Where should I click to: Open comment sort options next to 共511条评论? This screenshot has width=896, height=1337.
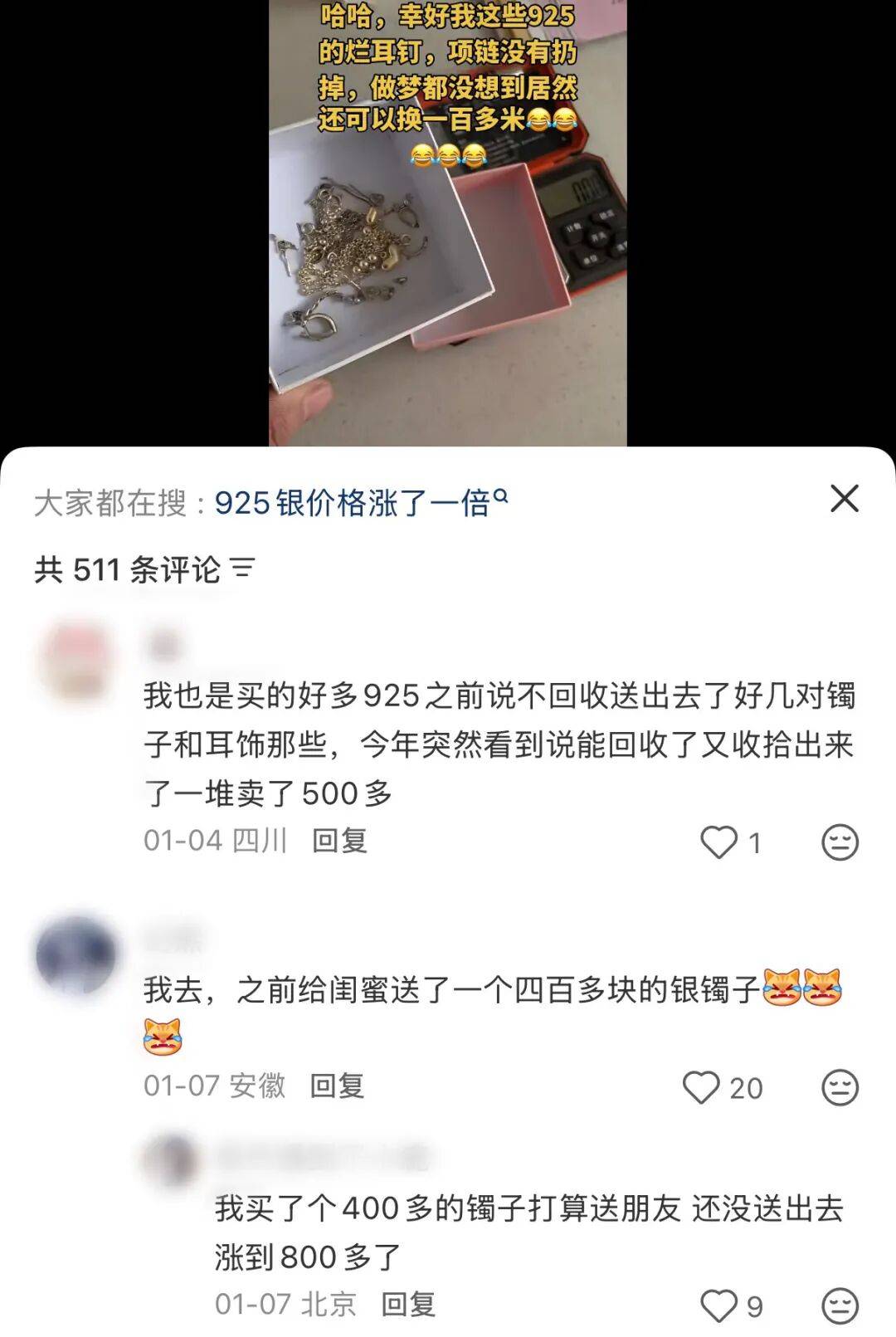[x=242, y=569]
